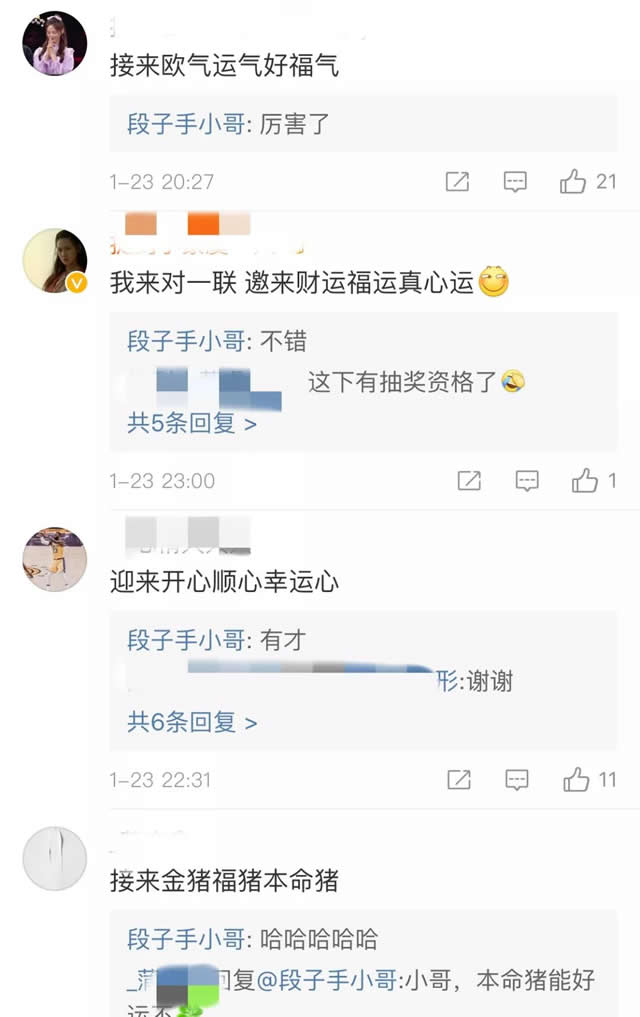Open avatar of the 接来欧气运气好福气 commenter
The image size is (640, 1017).
(54, 44)
